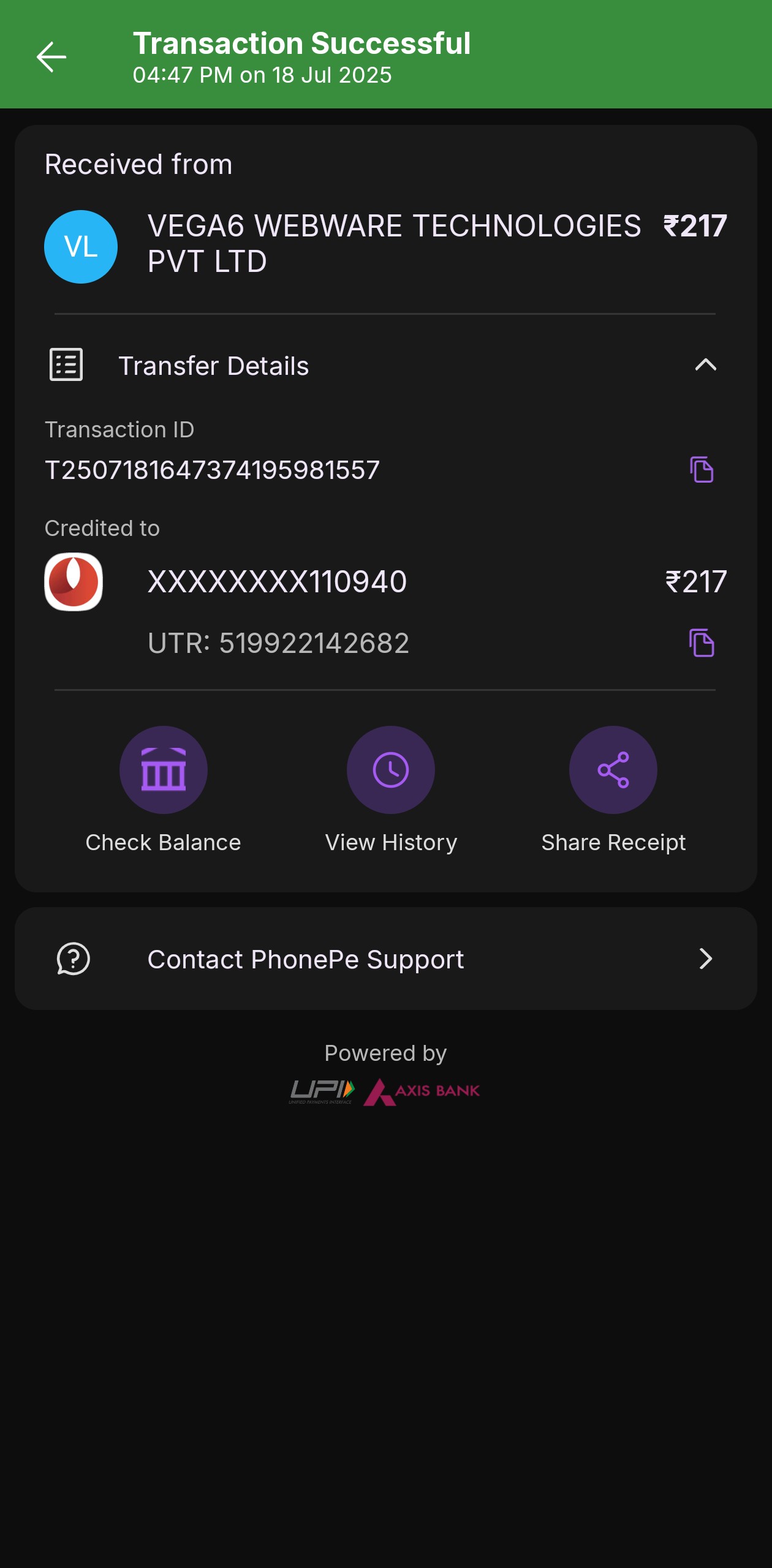Copy the UTR number
This screenshot has height=1568, width=772.
(702, 643)
